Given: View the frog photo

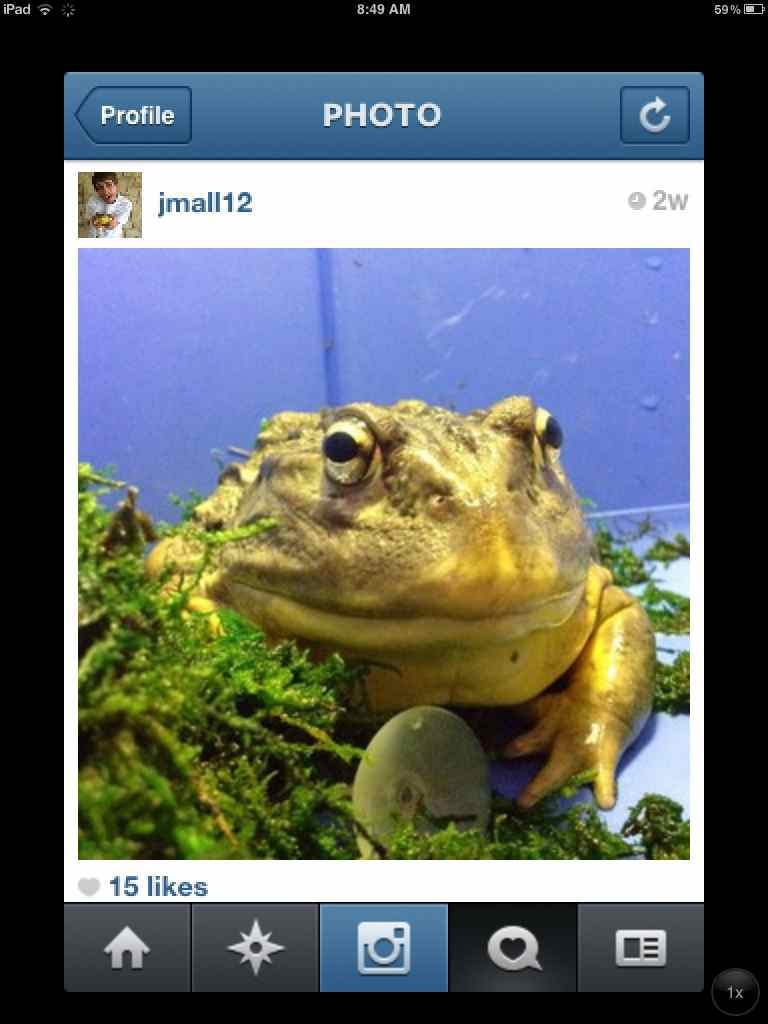Looking at the screenshot, I should pyautogui.click(x=384, y=553).
